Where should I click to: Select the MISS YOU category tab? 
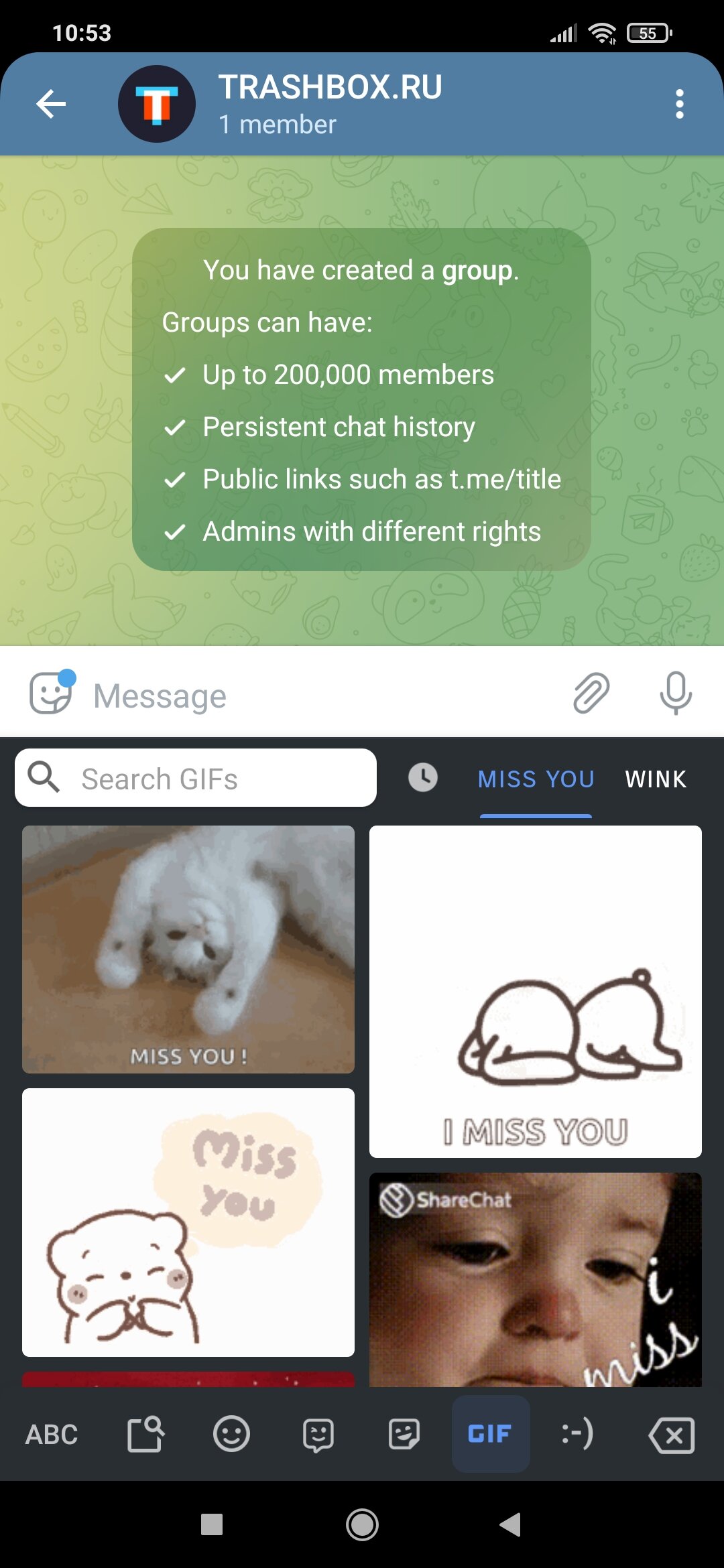point(536,779)
